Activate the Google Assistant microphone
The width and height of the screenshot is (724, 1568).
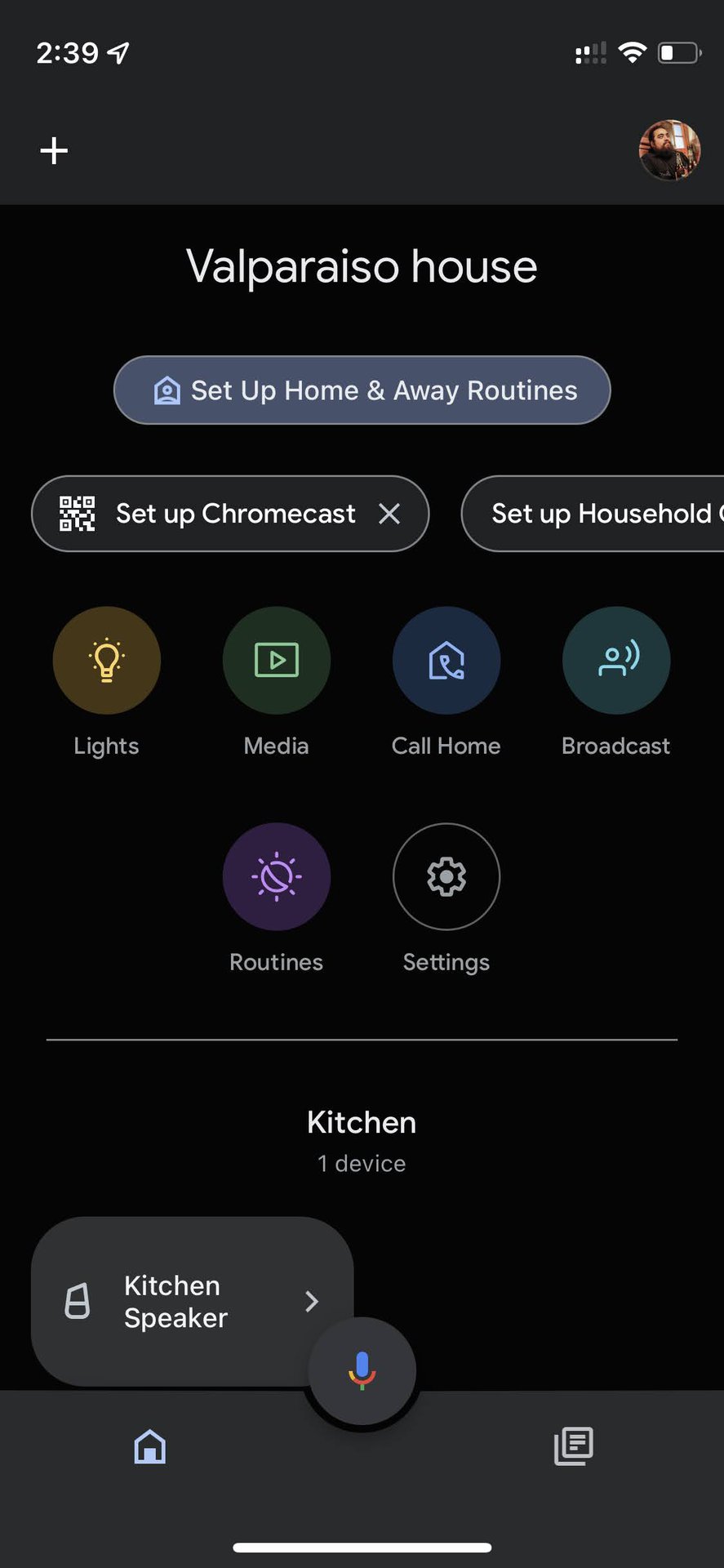click(362, 1371)
